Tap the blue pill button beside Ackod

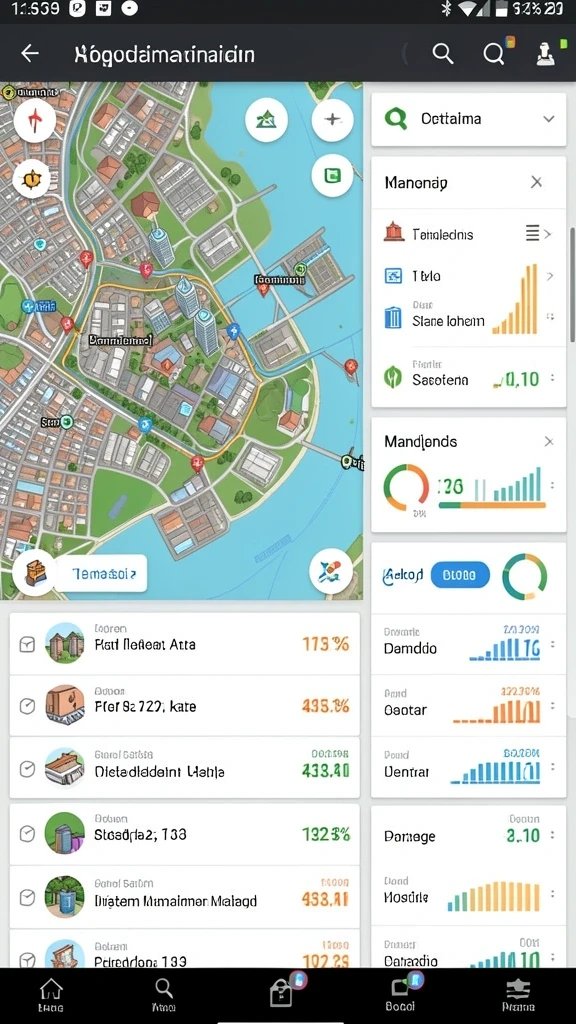point(460,575)
